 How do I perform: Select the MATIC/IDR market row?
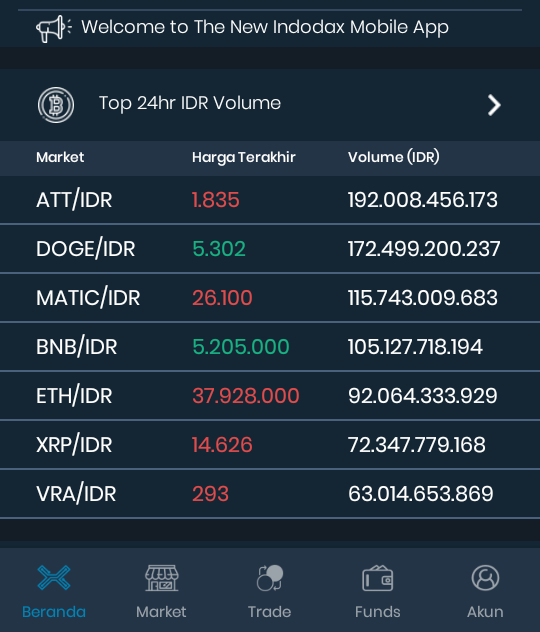coord(270,298)
